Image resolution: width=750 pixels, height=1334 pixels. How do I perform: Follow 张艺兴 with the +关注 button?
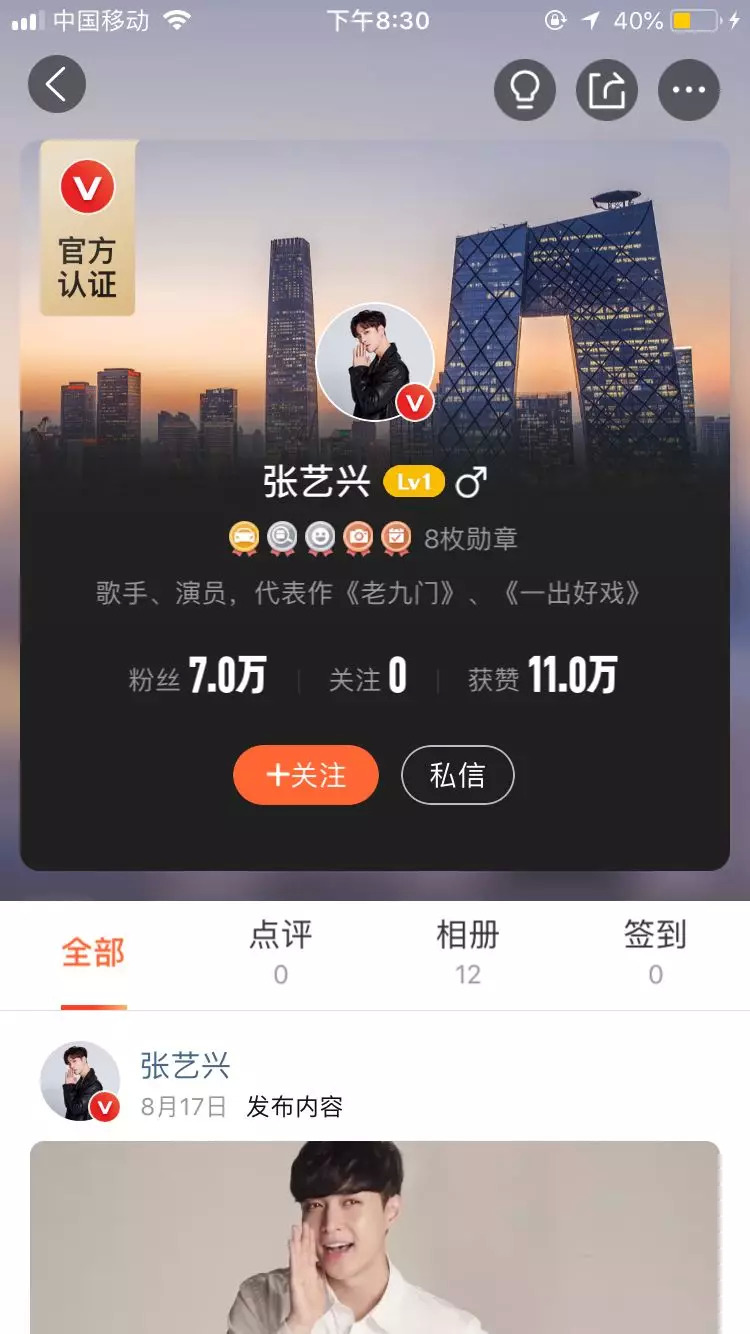[x=306, y=775]
